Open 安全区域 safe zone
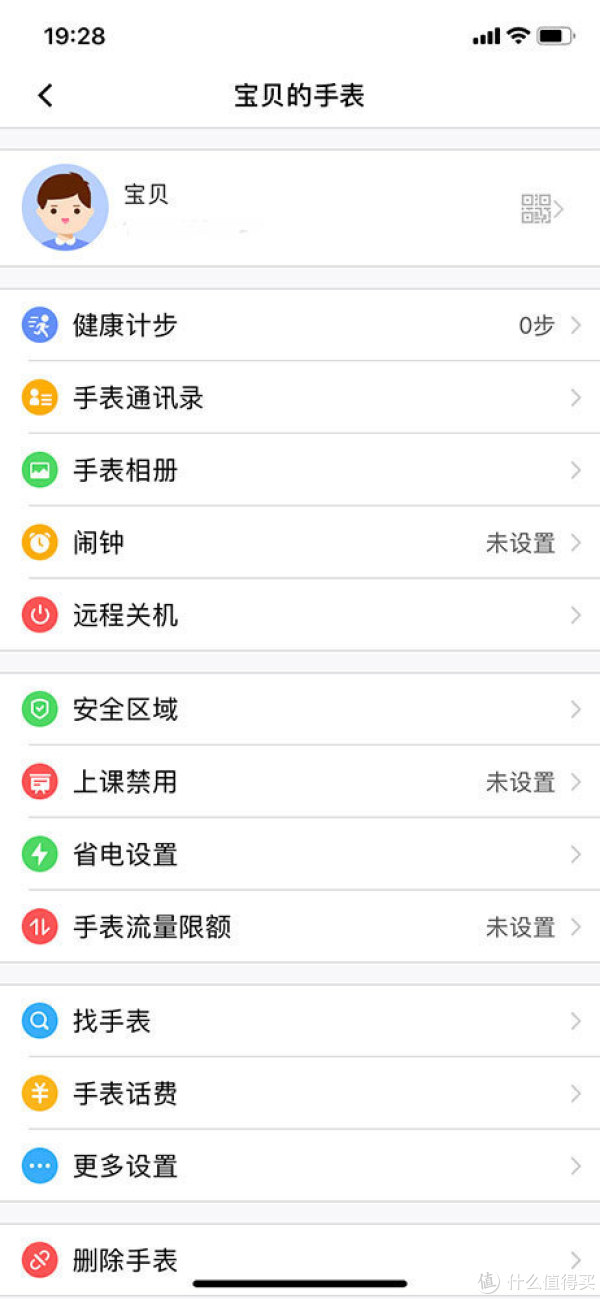 (300, 710)
